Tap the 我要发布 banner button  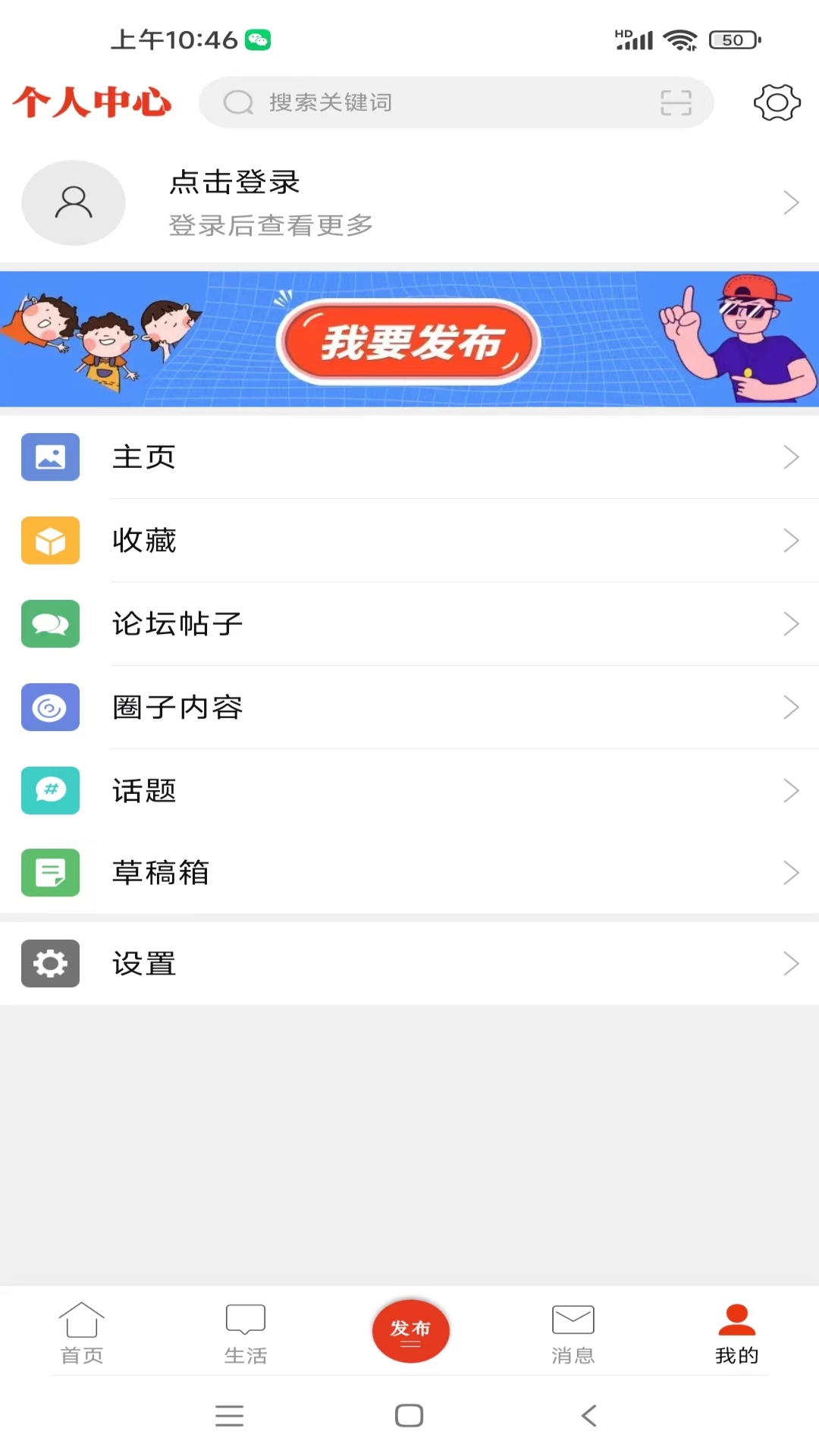coord(409,342)
